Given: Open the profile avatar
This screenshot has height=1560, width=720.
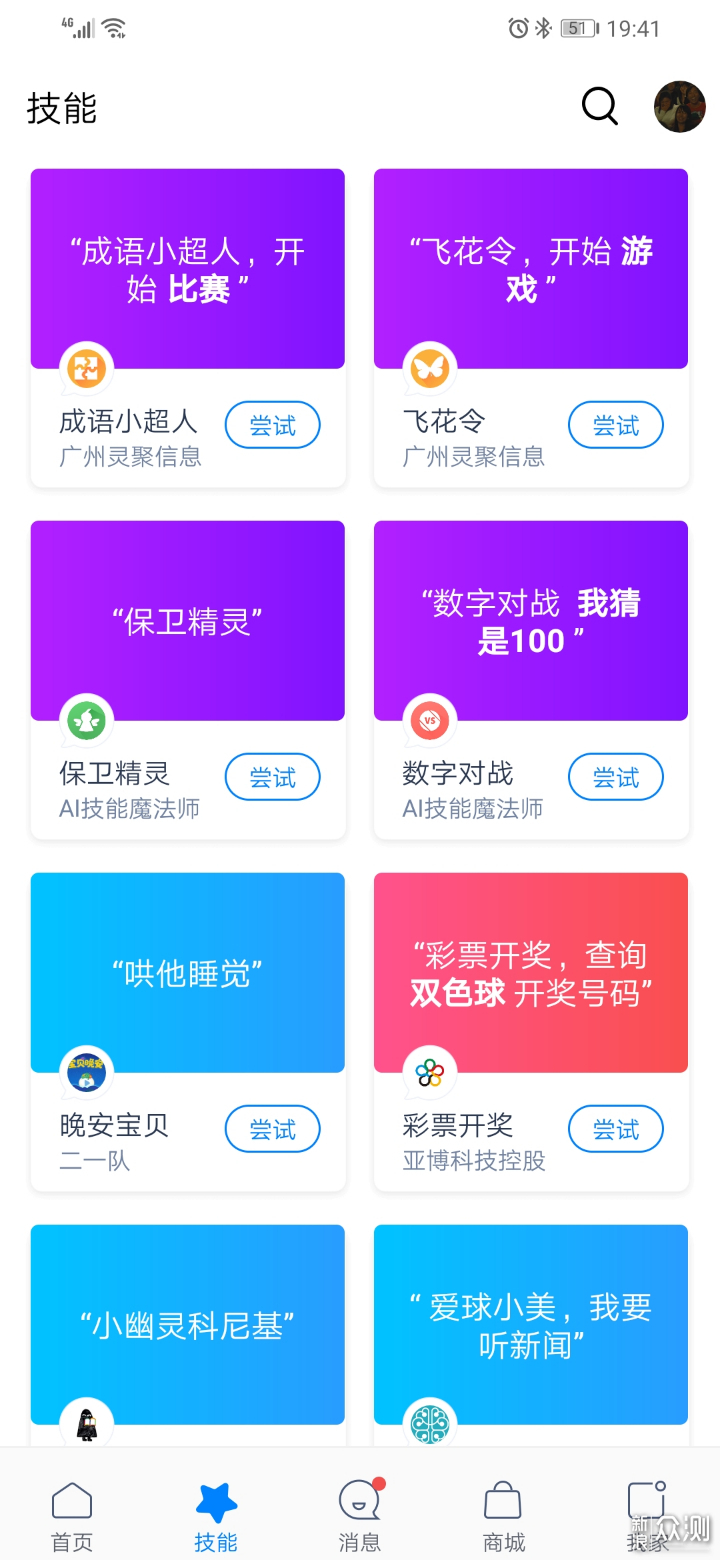Looking at the screenshot, I should pyautogui.click(x=680, y=107).
